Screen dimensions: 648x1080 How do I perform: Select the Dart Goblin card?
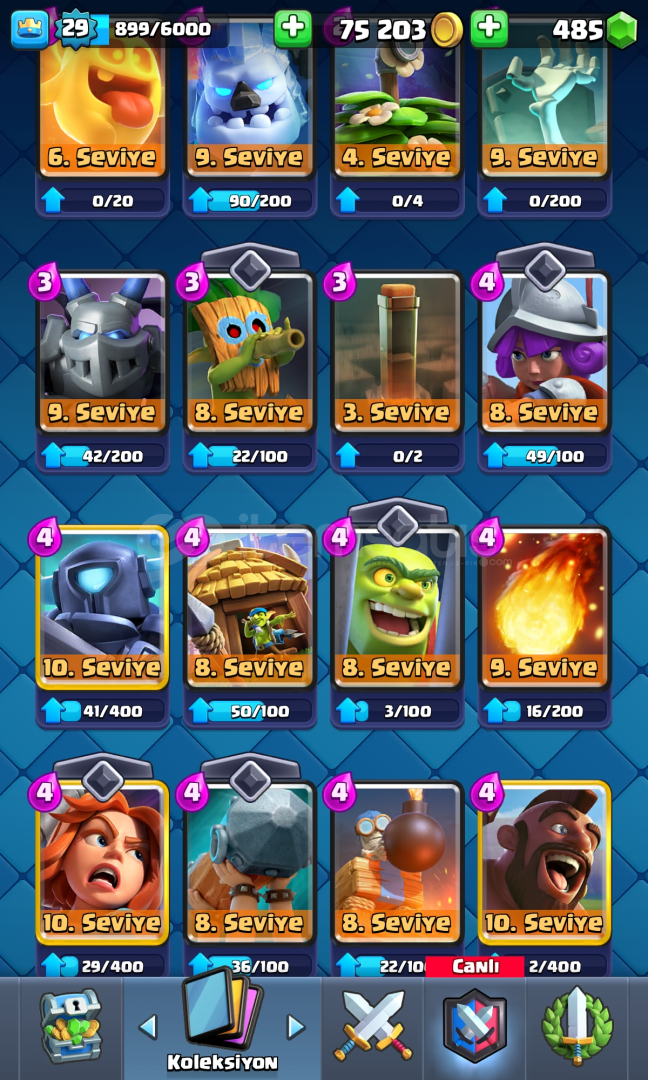[x=249, y=353]
